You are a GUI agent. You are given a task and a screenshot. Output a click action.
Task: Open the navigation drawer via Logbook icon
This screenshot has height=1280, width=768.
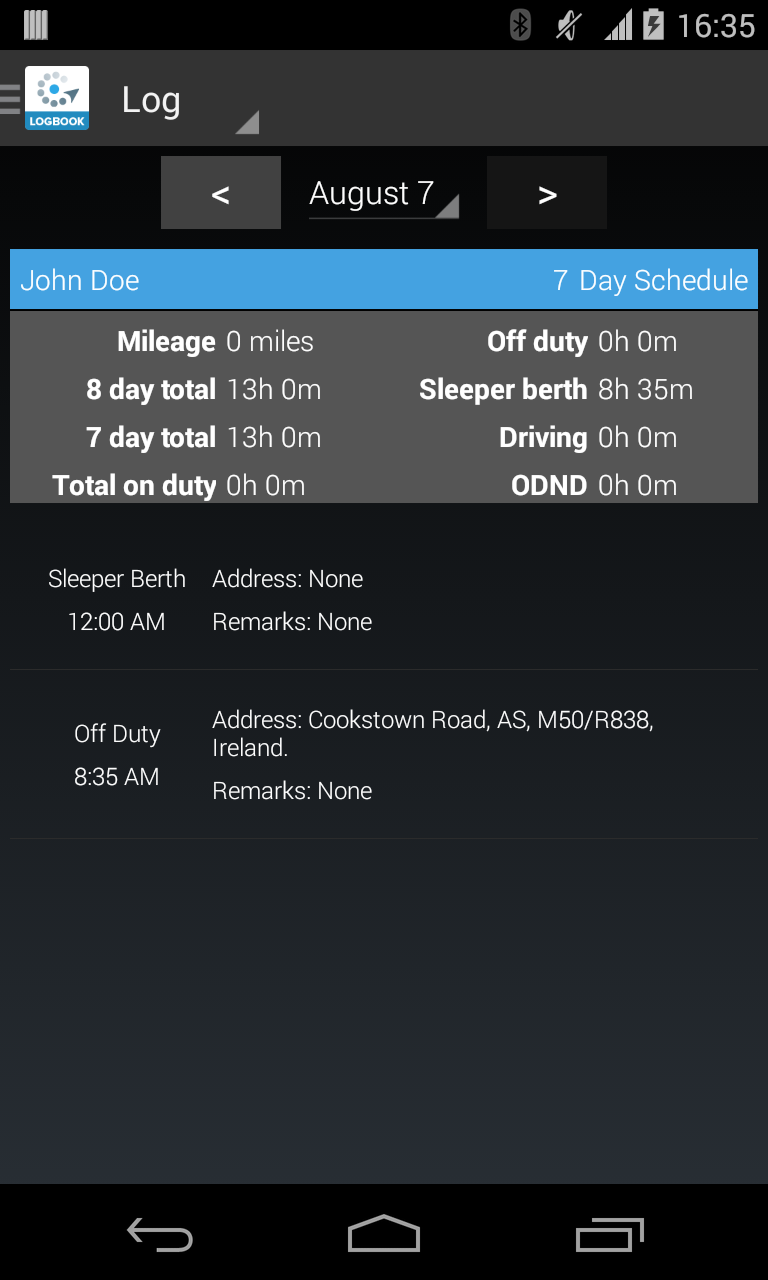(x=46, y=98)
